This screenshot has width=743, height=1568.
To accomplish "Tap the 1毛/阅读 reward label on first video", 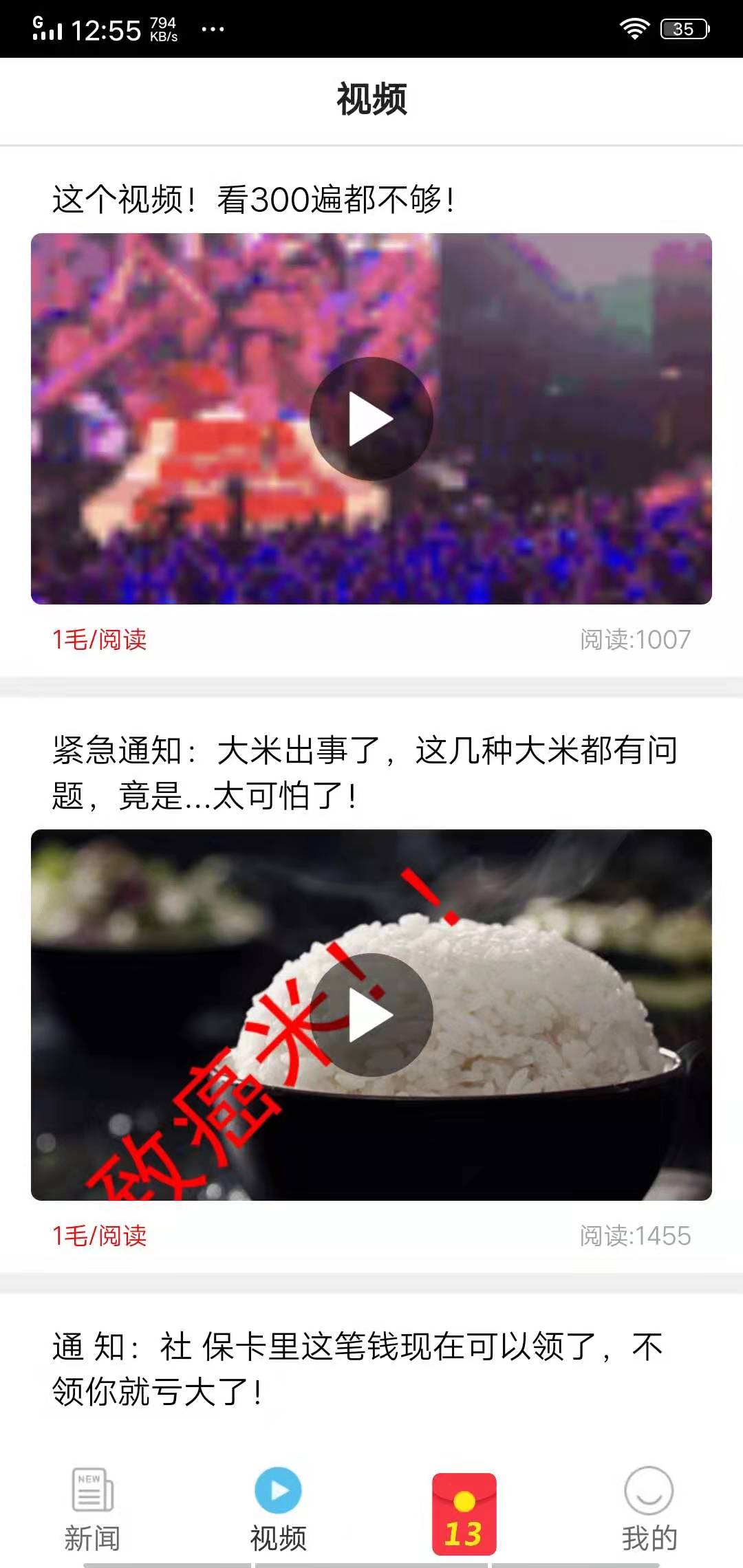I will point(100,640).
